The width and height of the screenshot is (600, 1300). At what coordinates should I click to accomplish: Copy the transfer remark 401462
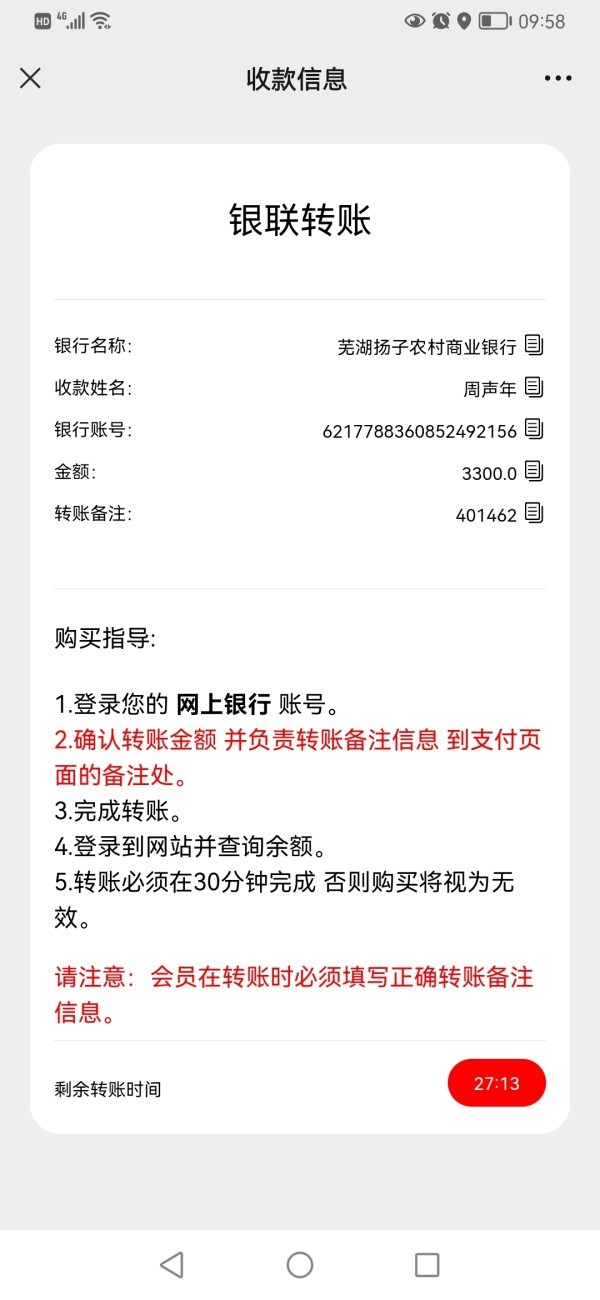pos(534,514)
